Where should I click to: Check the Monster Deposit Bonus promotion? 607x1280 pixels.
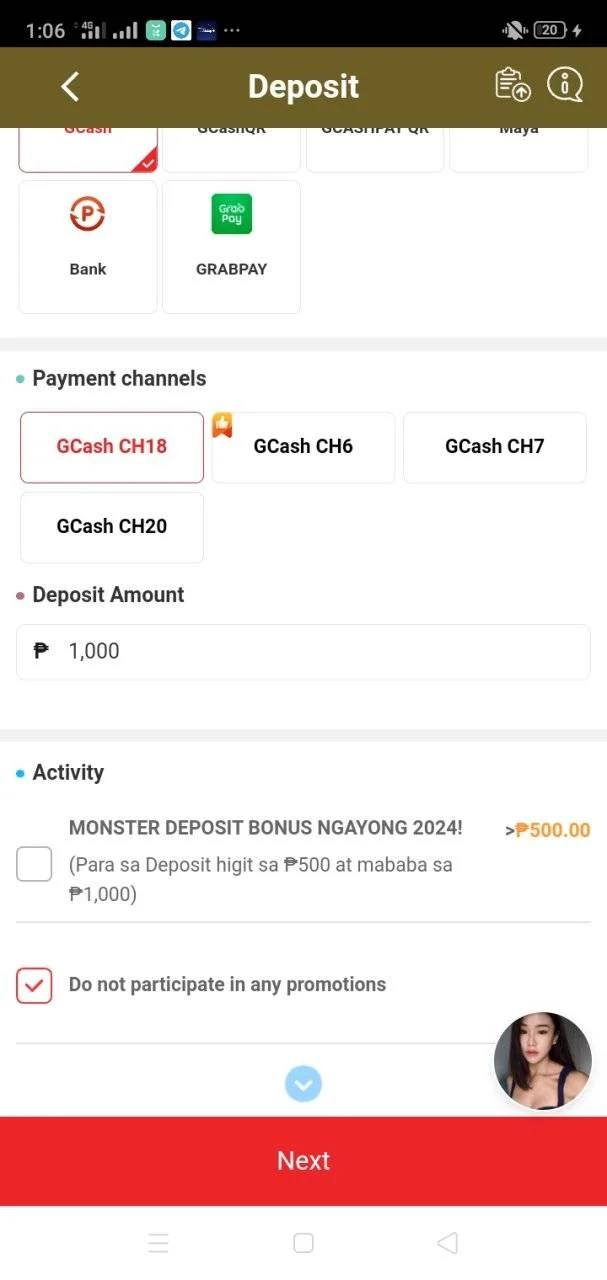(x=34, y=864)
